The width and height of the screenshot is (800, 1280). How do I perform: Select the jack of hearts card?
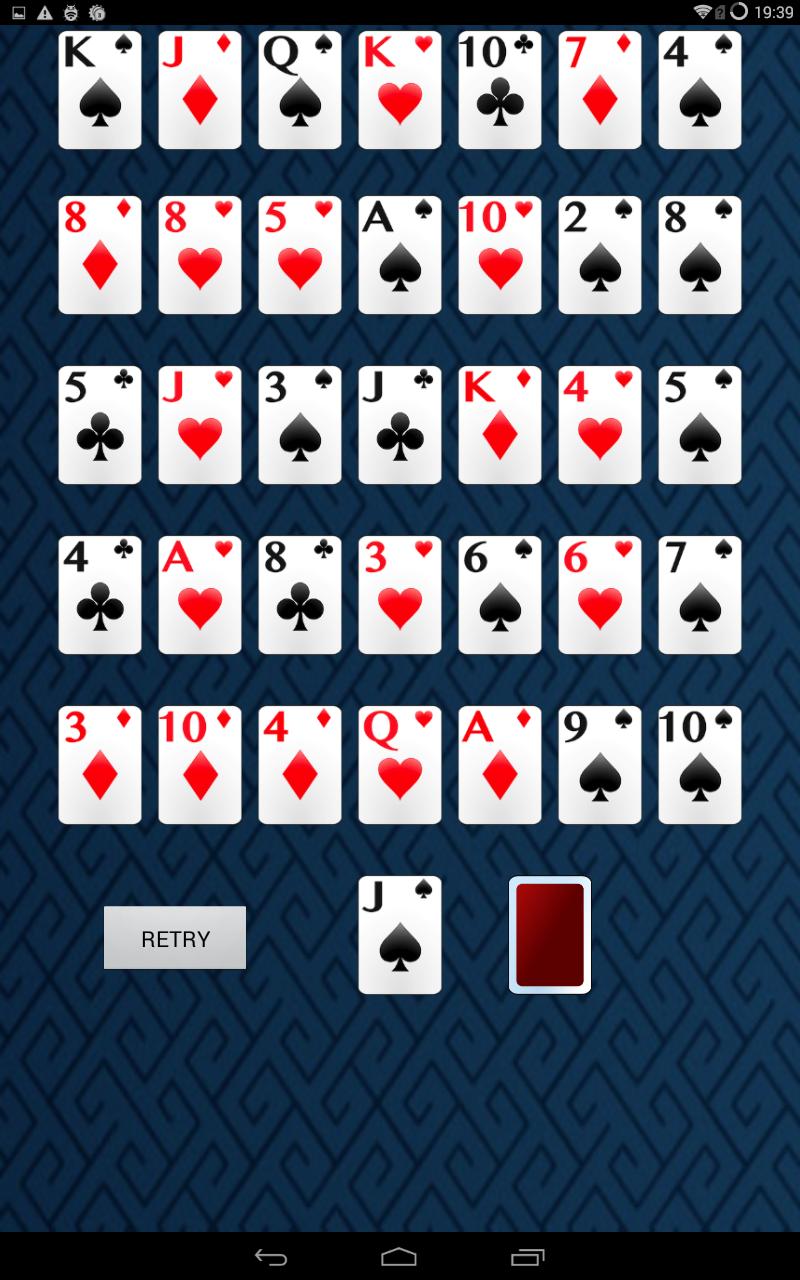click(x=200, y=425)
